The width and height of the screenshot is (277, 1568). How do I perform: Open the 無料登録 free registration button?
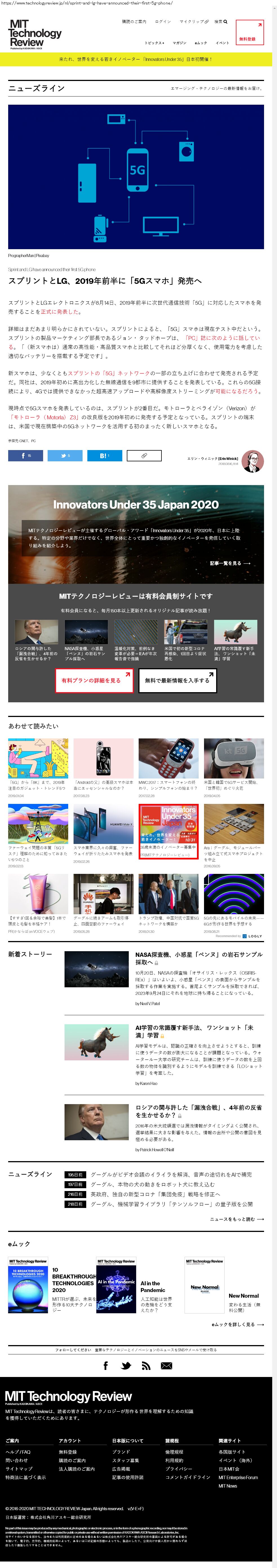click(x=249, y=32)
